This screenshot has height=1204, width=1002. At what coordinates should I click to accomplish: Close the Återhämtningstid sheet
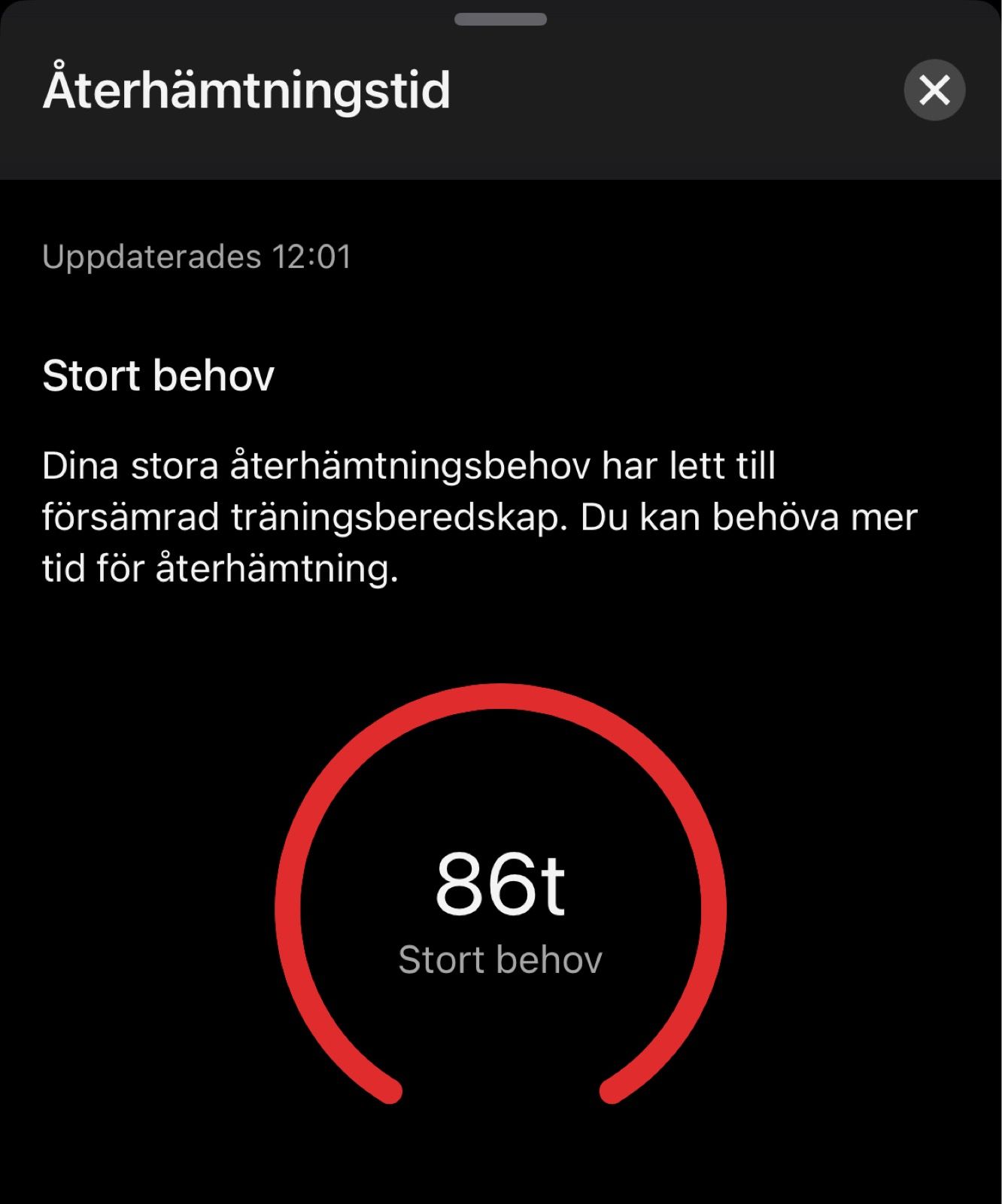(934, 90)
